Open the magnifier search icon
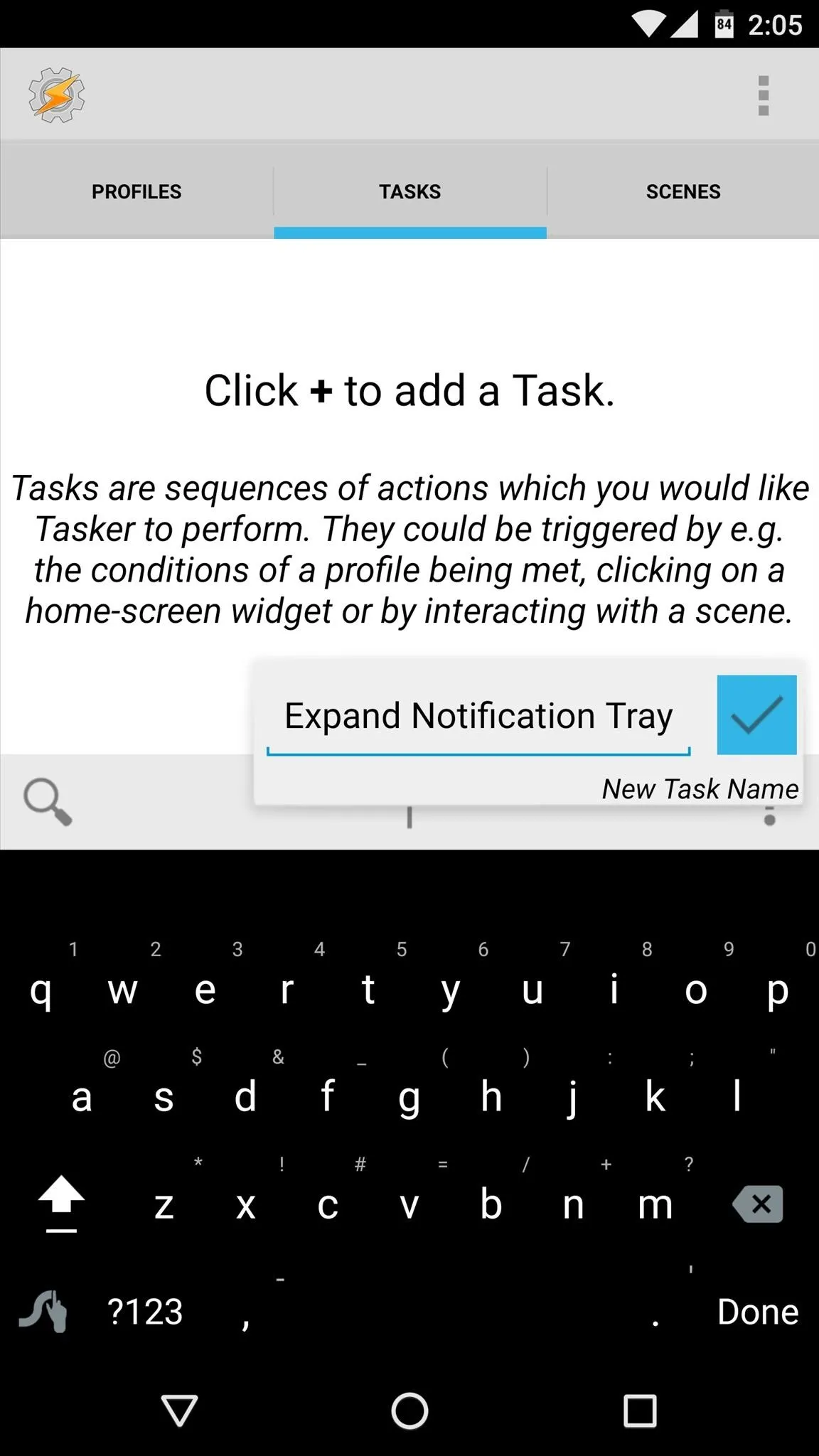Viewport: 819px width, 1456px height. (48, 802)
